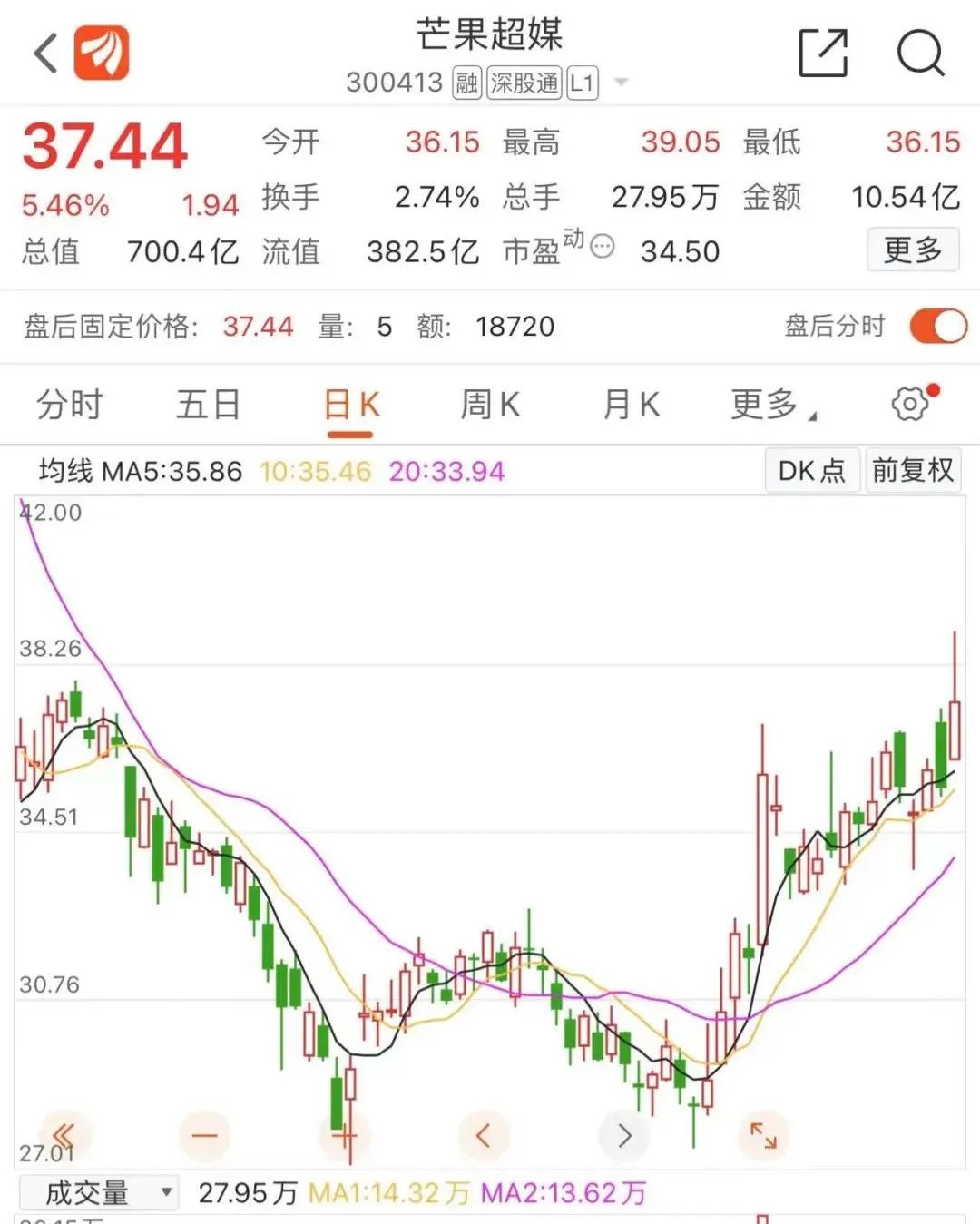The width and height of the screenshot is (980, 1224).
Task: Switch to the 周K chart
Action: pos(490,405)
